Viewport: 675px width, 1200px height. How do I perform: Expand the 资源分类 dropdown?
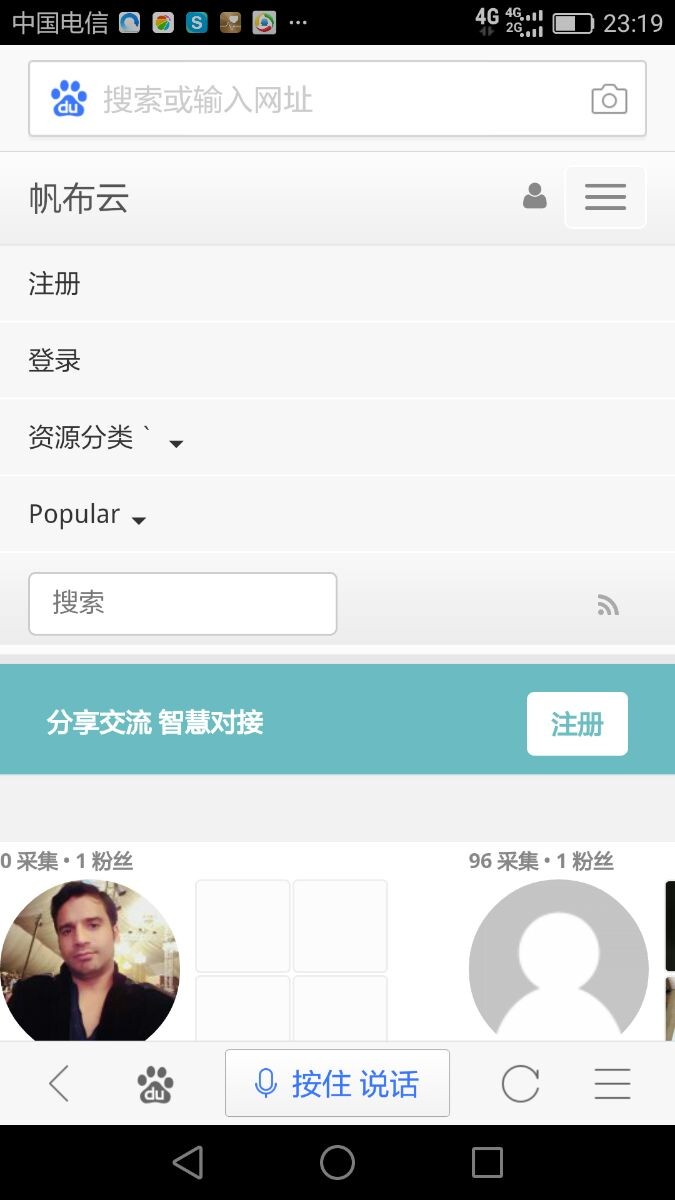click(x=105, y=438)
